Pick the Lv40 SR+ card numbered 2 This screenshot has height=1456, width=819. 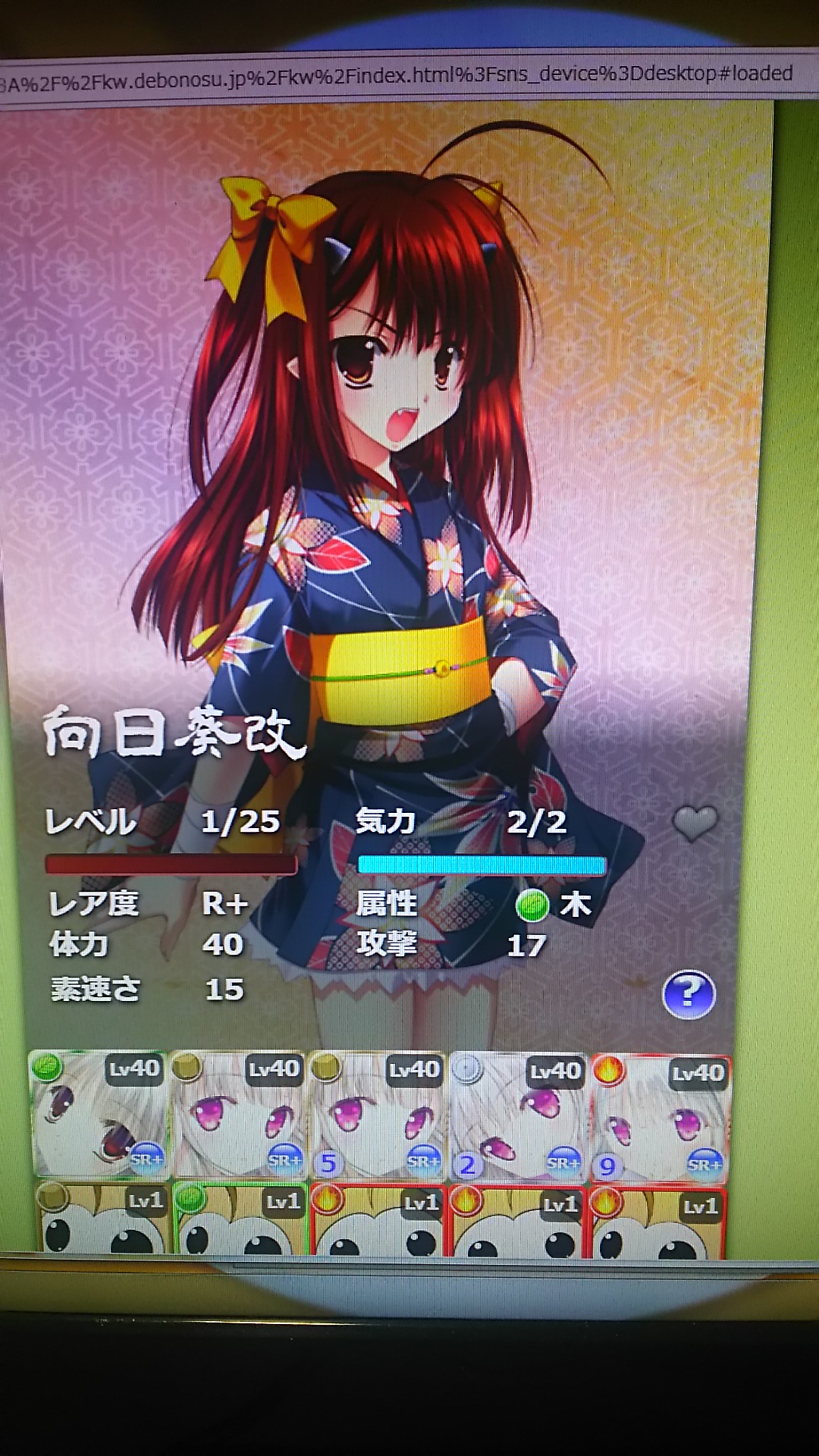tap(519, 1118)
